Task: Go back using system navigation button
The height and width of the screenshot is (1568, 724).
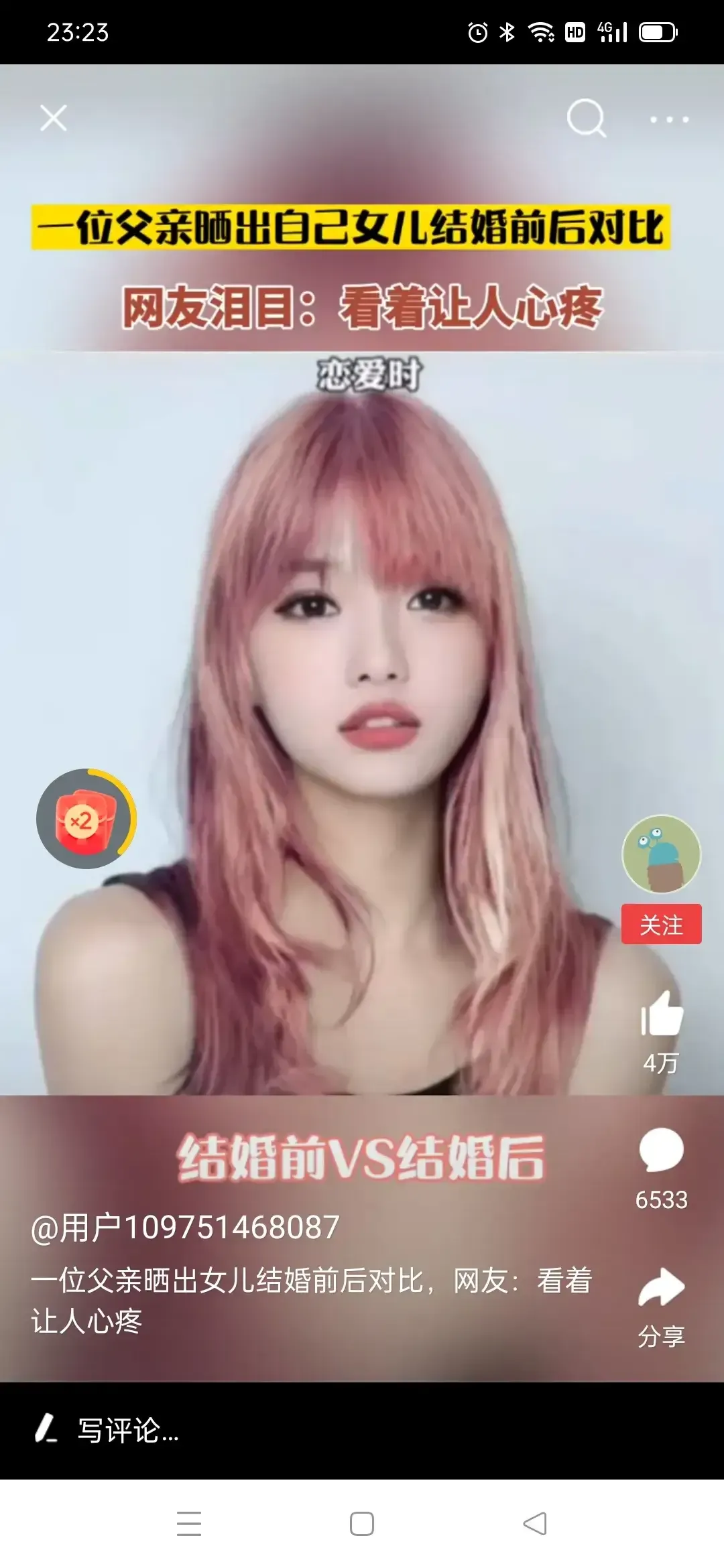Action: tap(535, 1524)
